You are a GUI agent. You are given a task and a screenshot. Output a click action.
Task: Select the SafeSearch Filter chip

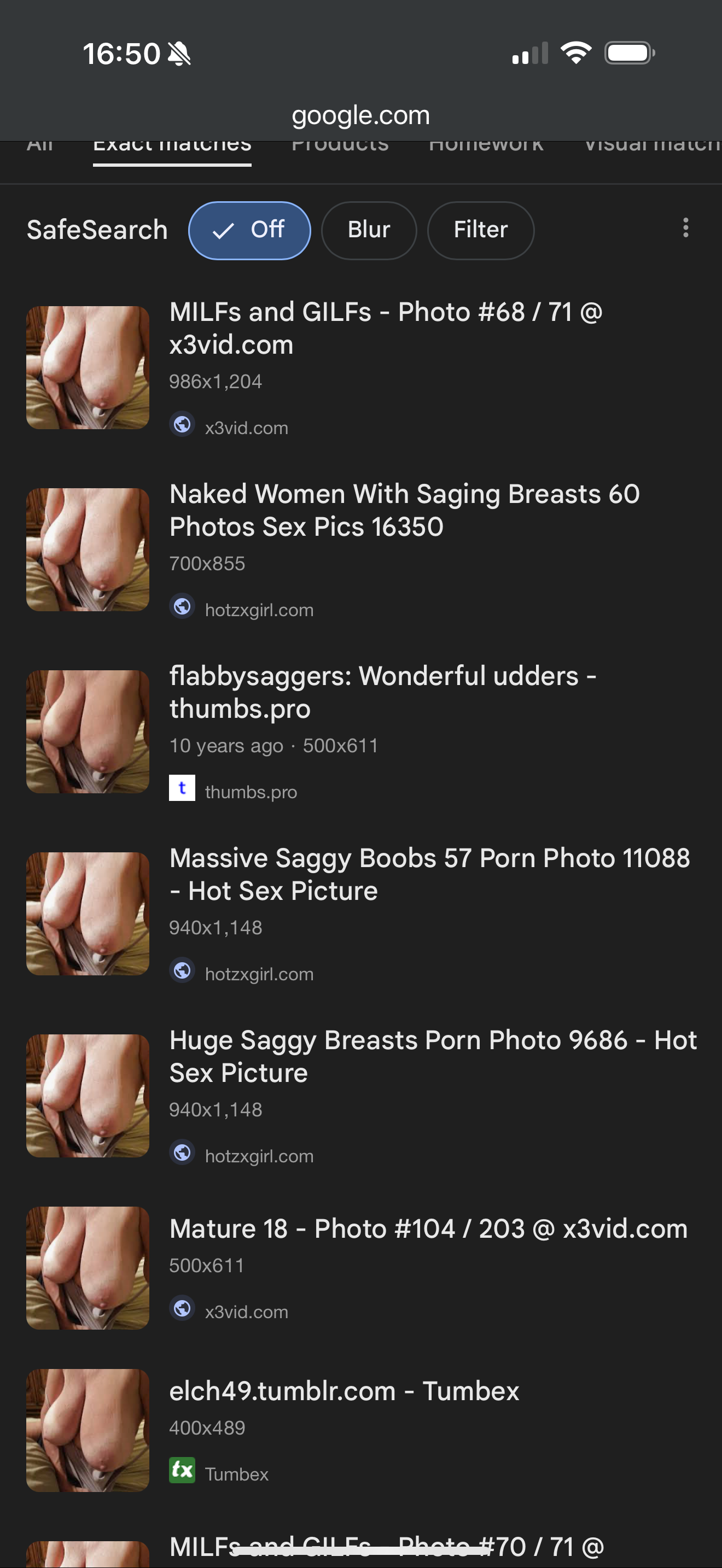[480, 230]
